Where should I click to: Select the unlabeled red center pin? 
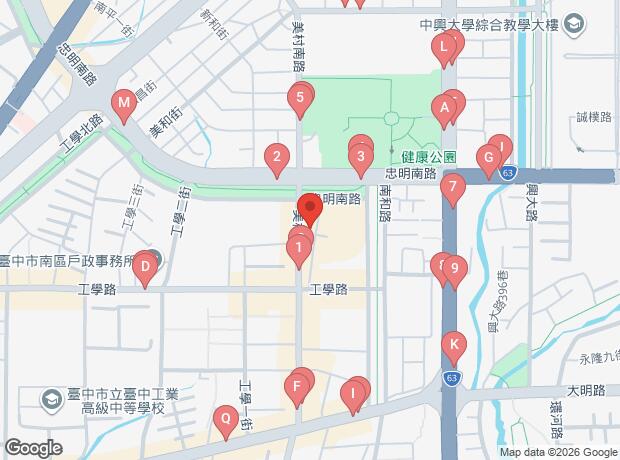[x=310, y=211]
